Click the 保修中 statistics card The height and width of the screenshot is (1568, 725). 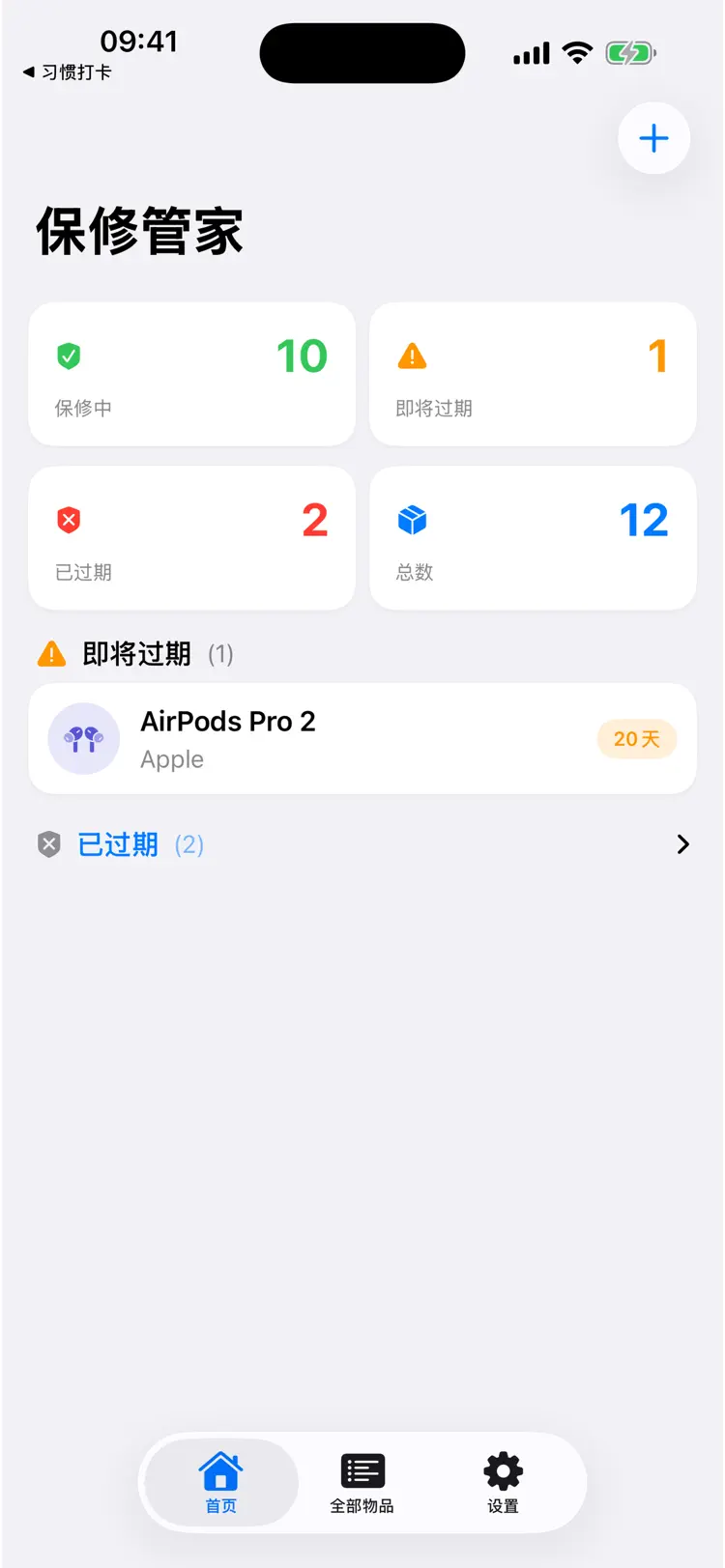[x=191, y=374]
